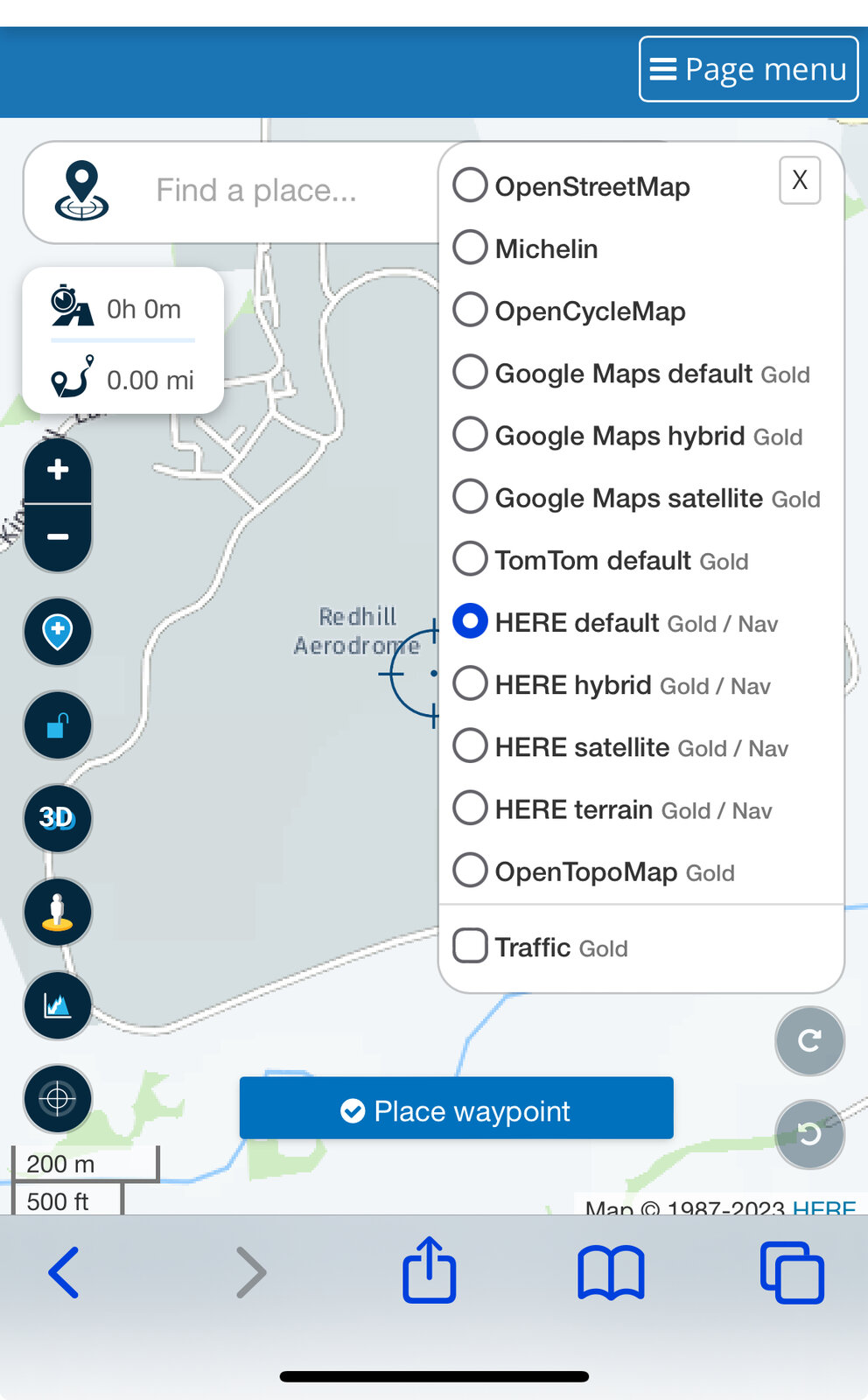Screen dimensions: 868x1400
Task: Select Google Maps hybrid
Action: 471,435
